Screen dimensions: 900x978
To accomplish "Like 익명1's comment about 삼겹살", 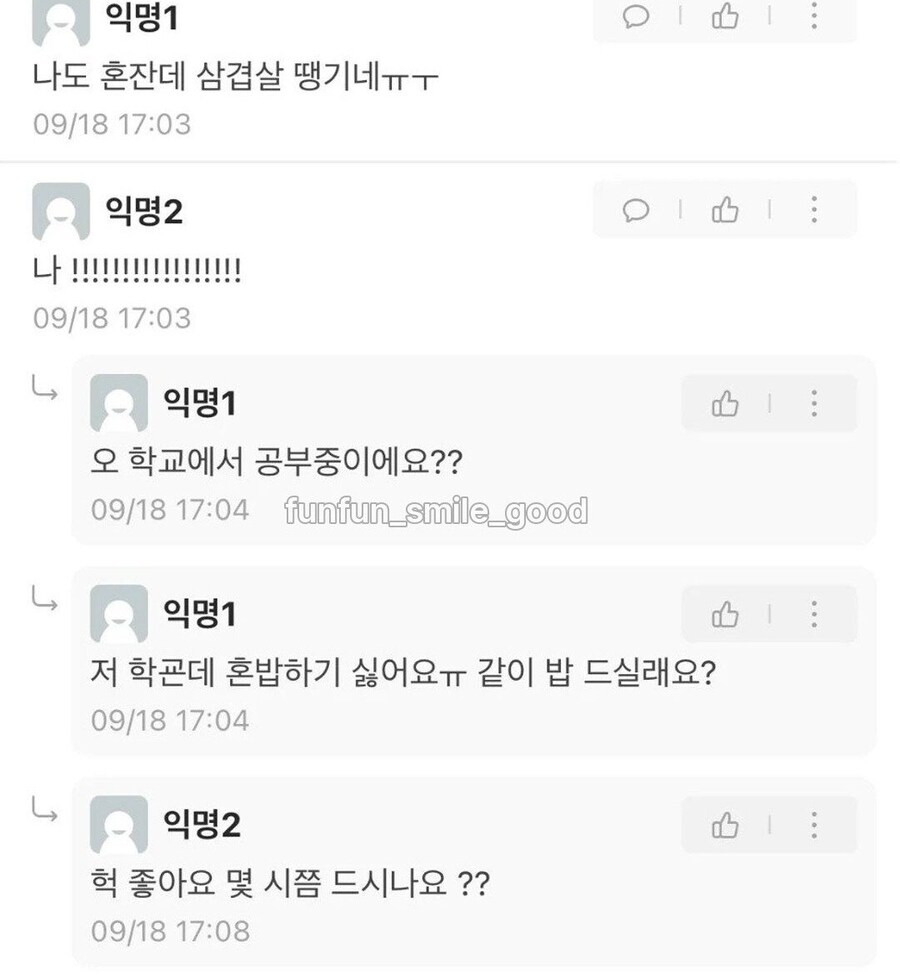I will pyautogui.click(x=725, y=17).
